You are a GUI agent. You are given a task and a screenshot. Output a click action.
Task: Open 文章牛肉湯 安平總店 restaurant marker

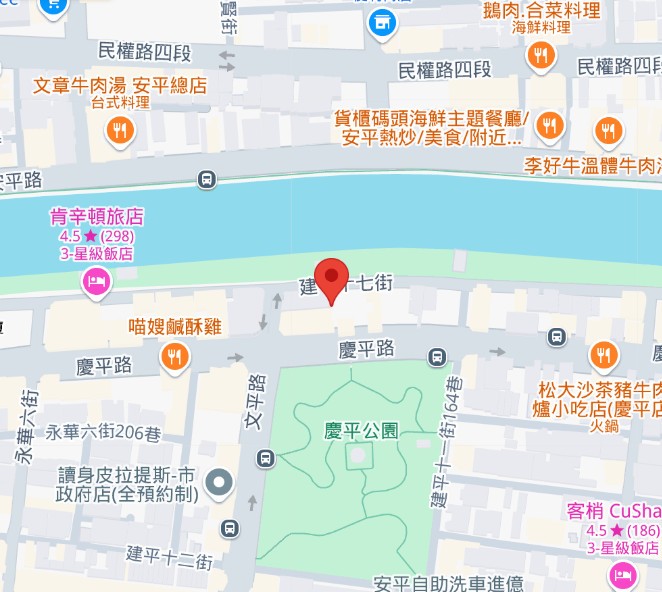119,129
